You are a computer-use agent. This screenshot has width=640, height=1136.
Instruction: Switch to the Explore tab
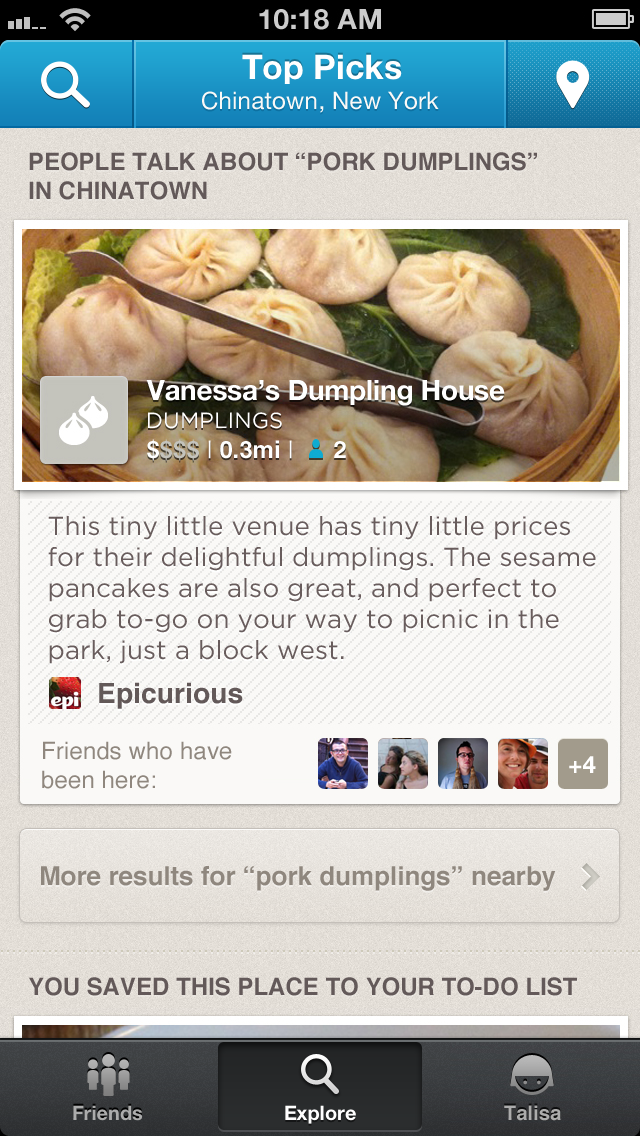(320, 1088)
